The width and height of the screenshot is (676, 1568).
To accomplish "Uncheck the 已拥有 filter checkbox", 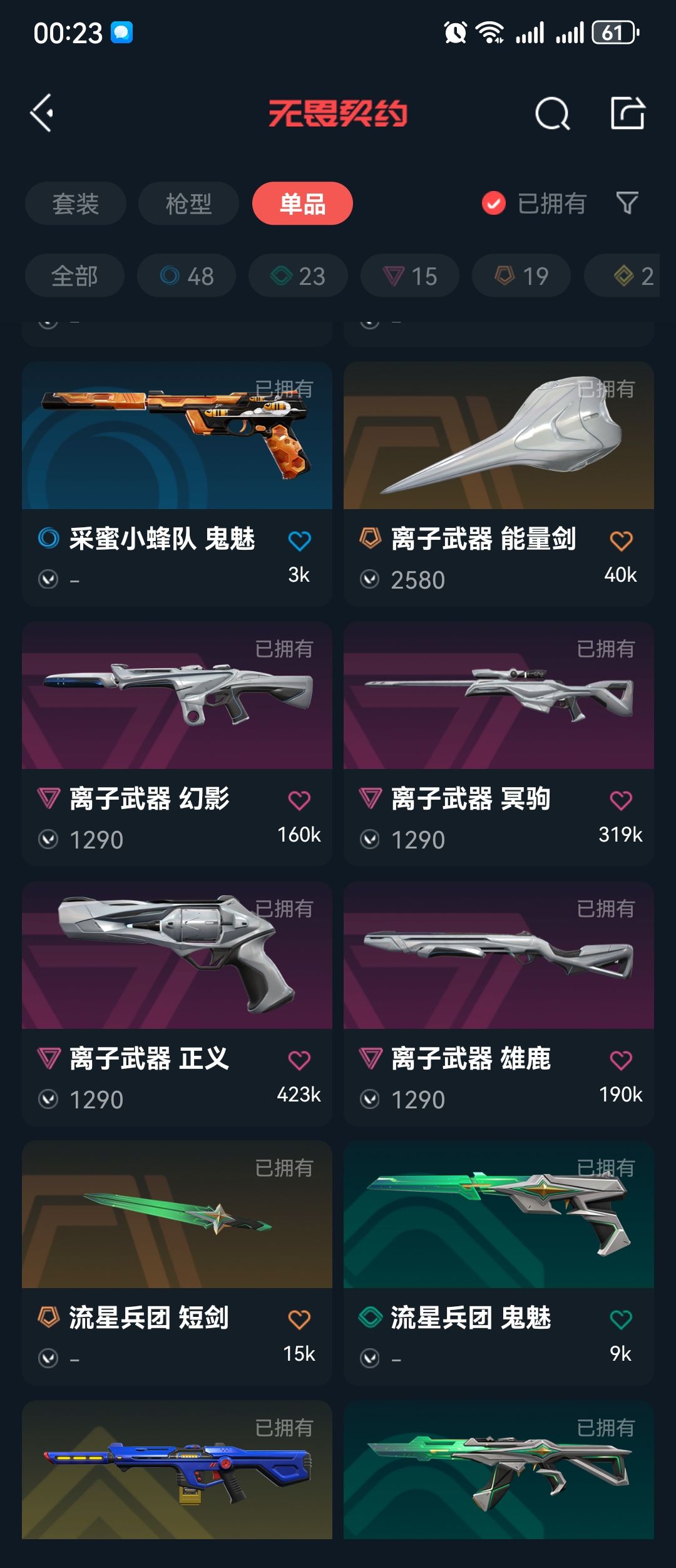I will point(494,203).
